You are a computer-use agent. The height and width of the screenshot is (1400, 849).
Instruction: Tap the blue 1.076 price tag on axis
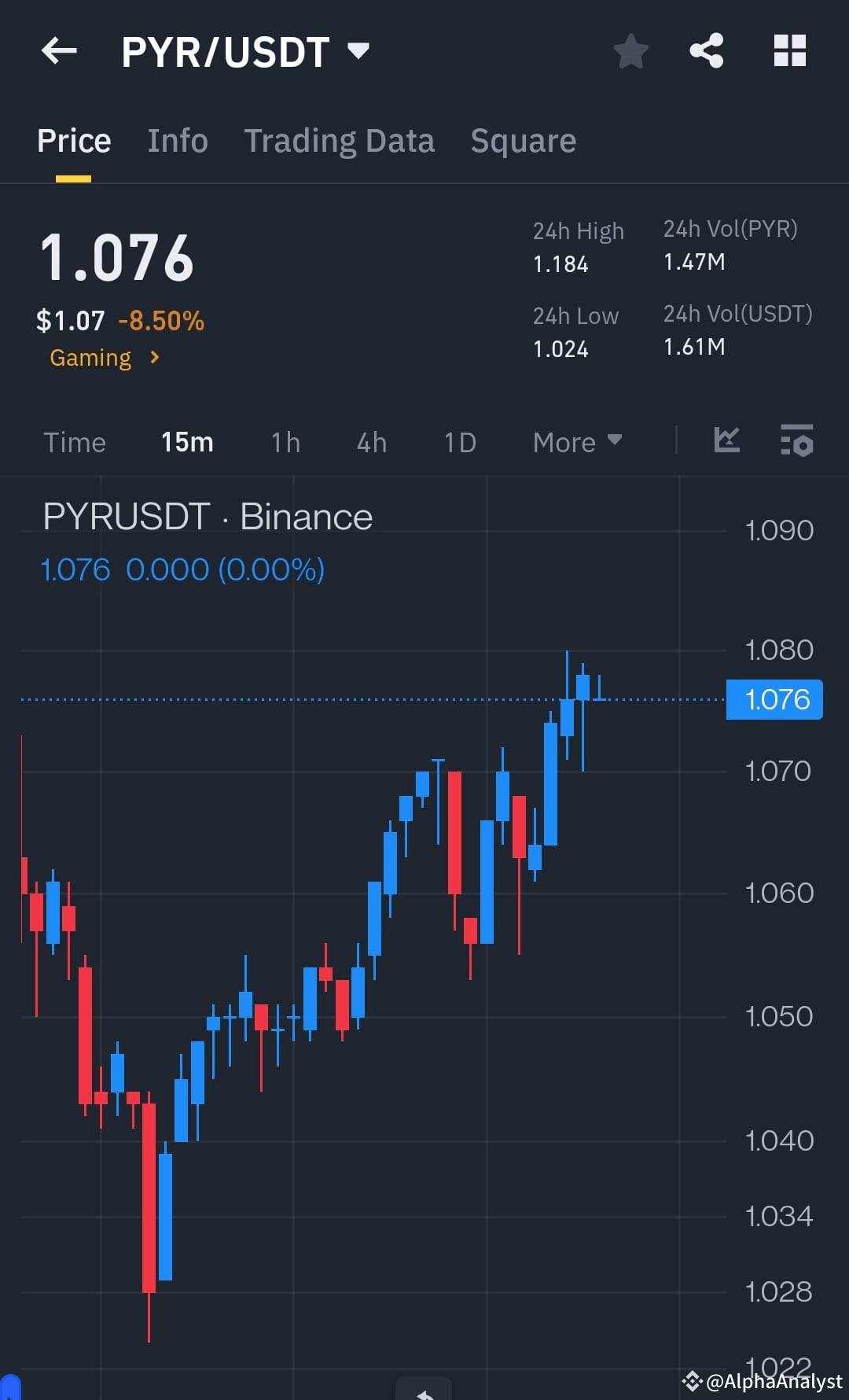(774, 698)
